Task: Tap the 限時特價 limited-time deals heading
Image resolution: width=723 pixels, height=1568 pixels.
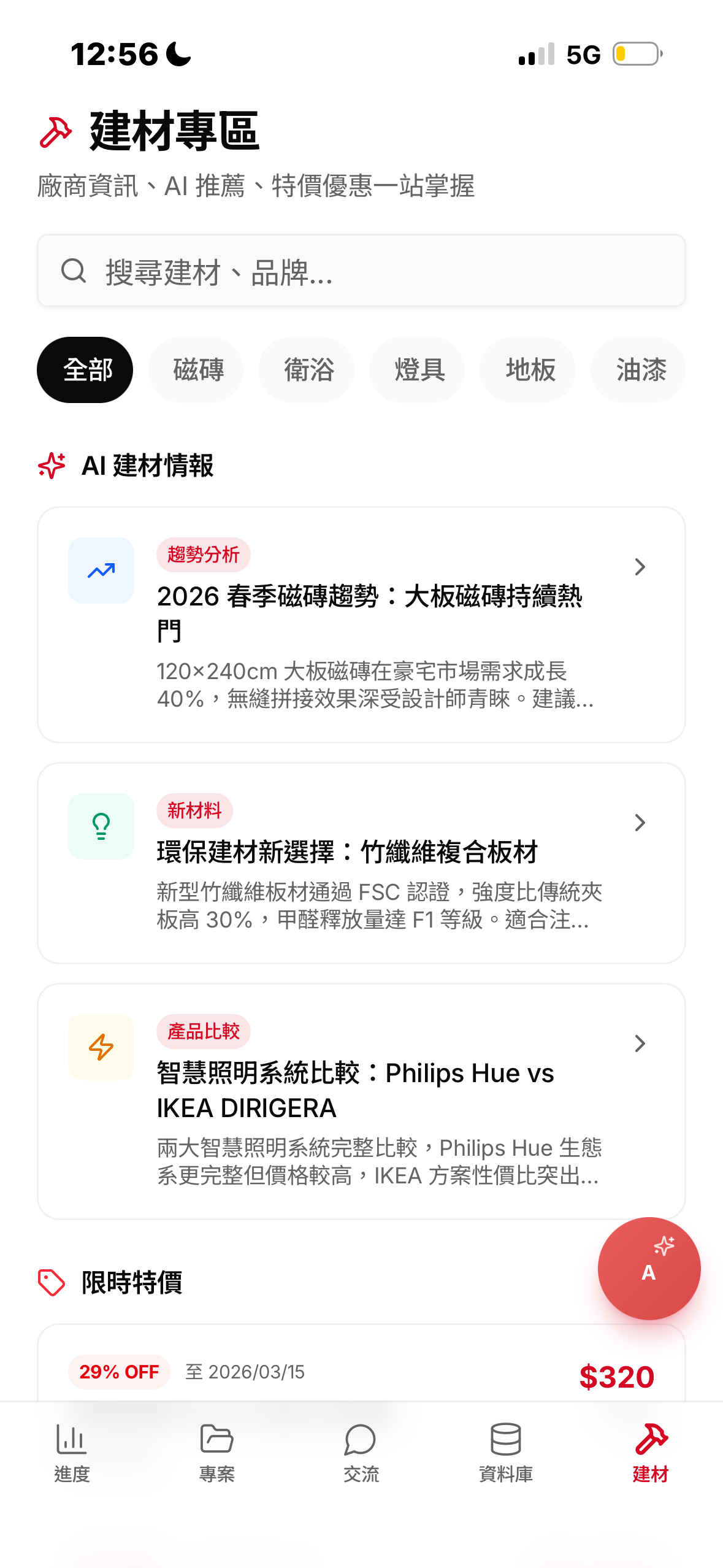Action: (132, 1282)
